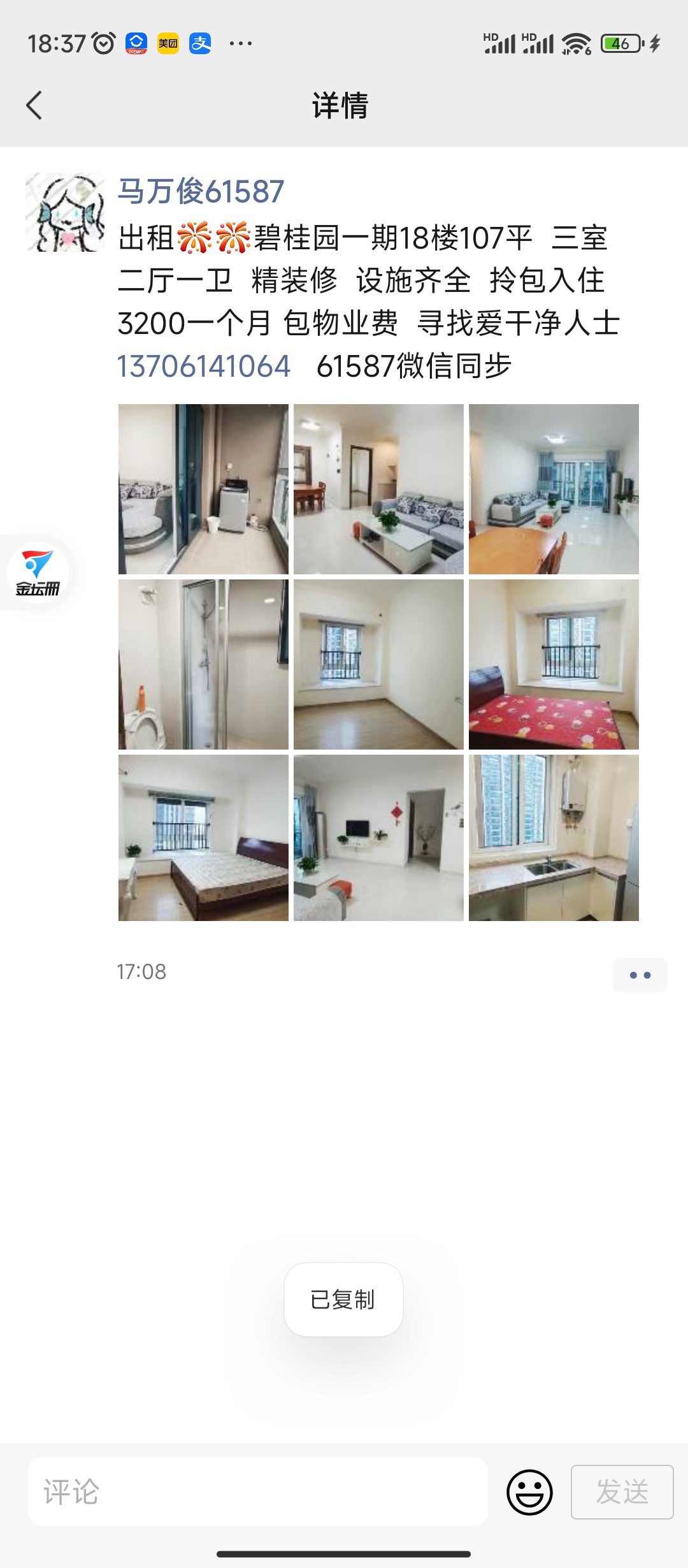
Task: Open the 金坛 floating widget
Action: tap(38, 572)
